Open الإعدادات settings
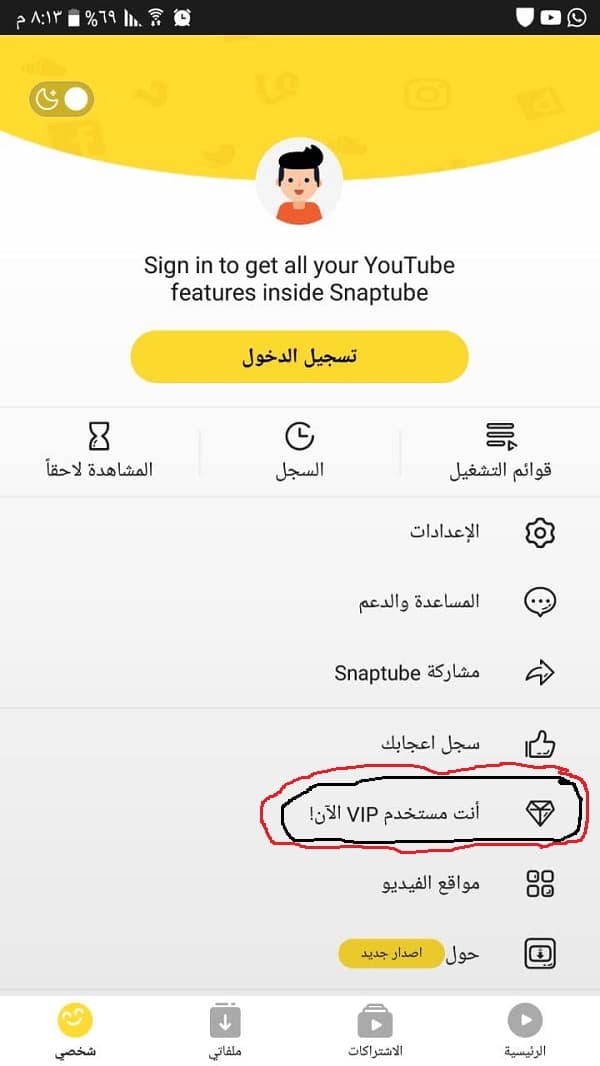The width and height of the screenshot is (600, 1066). 300,532
